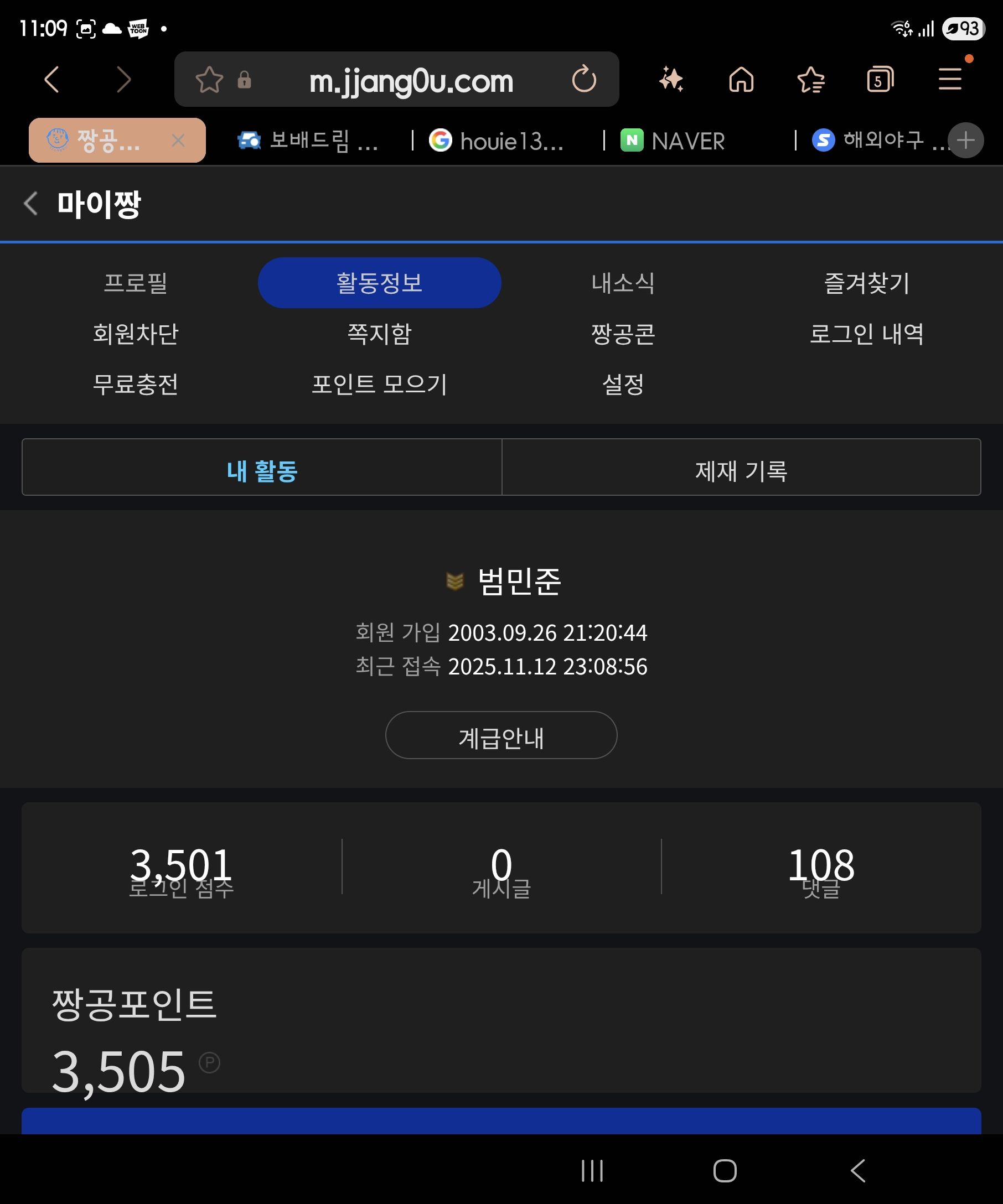Tap the 계급안내 button
Screen dimensions: 1003x1204
click(x=500, y=735)
